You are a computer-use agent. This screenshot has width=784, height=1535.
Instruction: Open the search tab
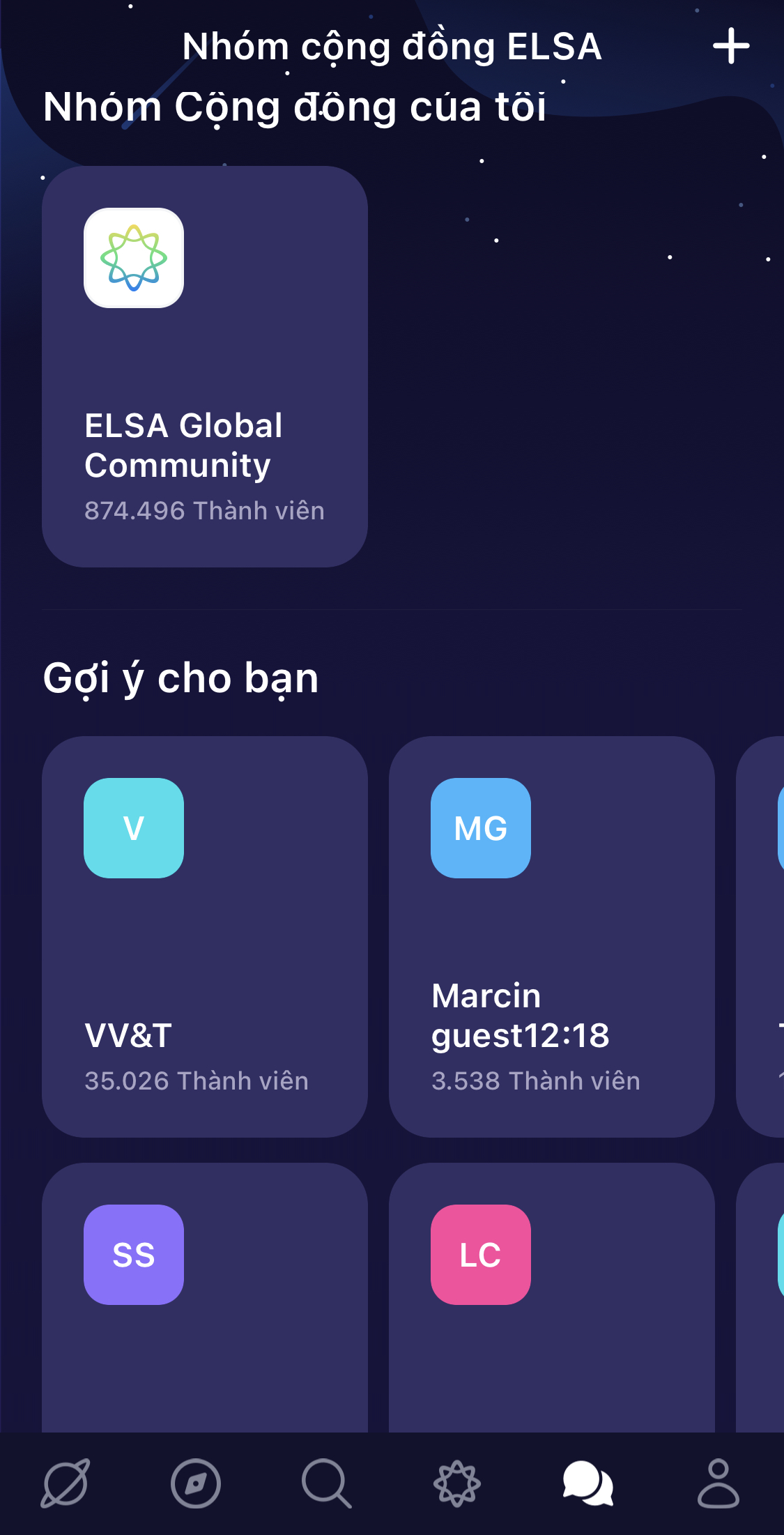pyautogui.click(x=326, y=1483)
